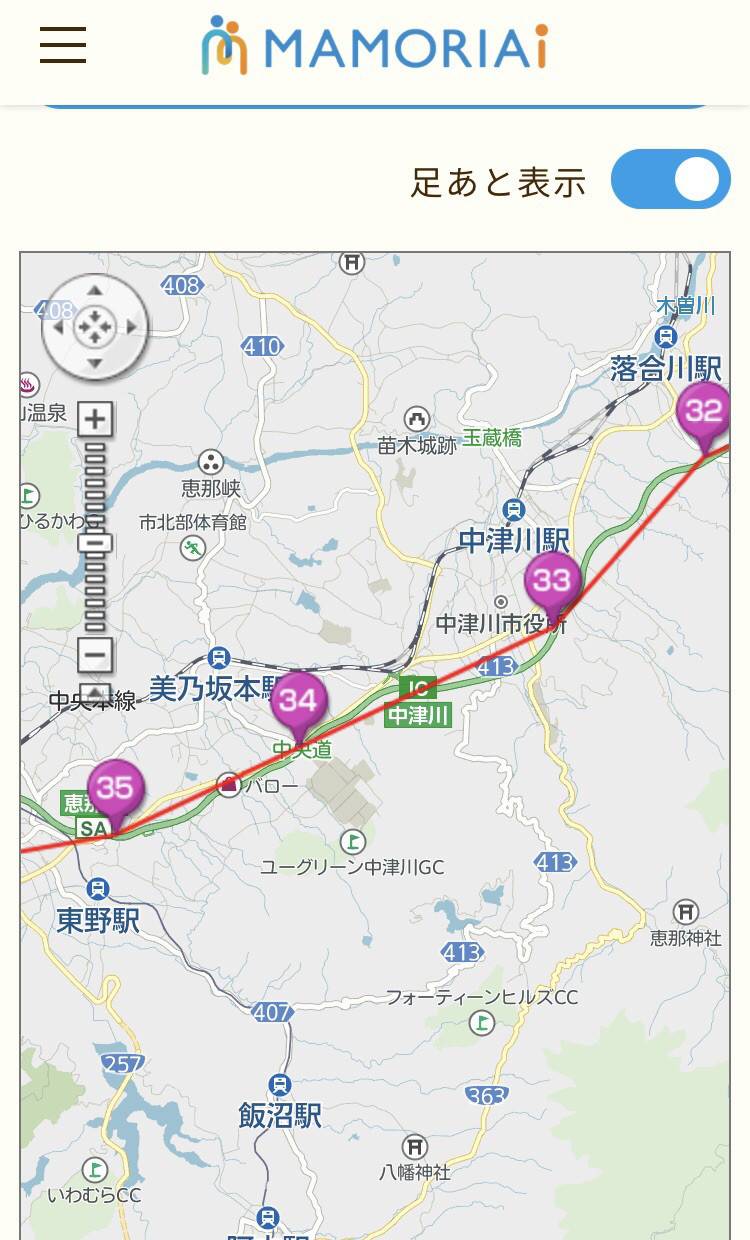
Task: Open footprint marker 34 details
Action: [298, 700]
